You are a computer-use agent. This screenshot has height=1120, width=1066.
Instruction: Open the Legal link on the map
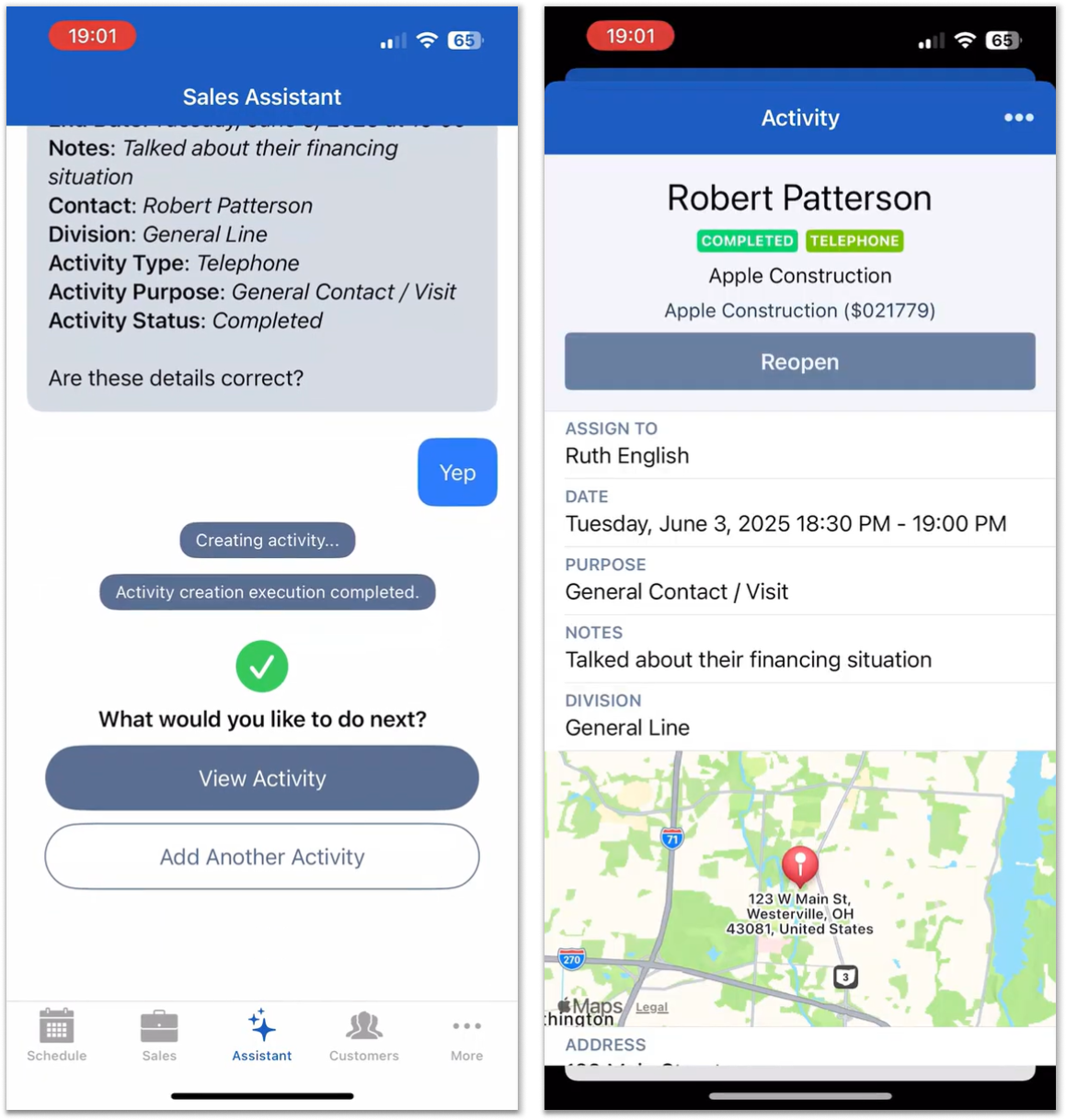[651, 1008]
